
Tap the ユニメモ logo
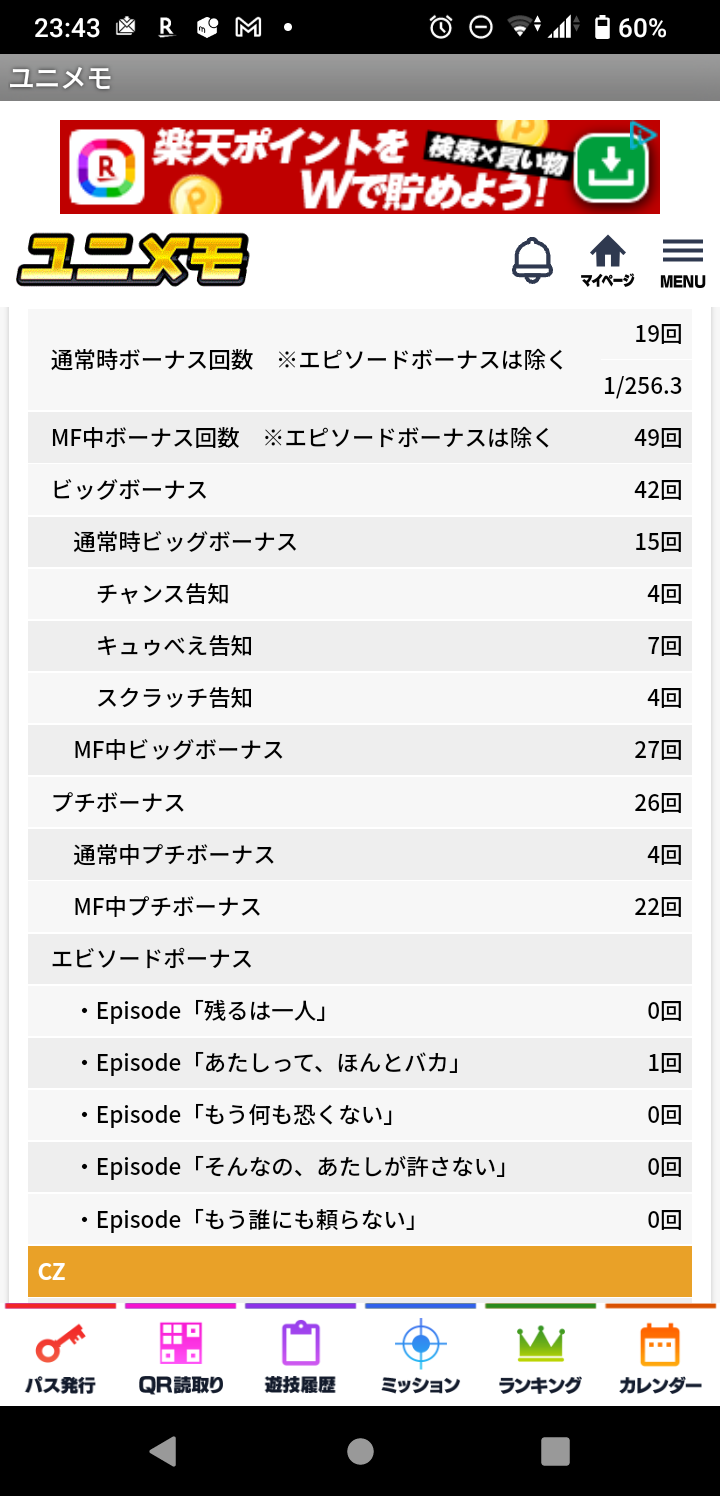(132, 260)
